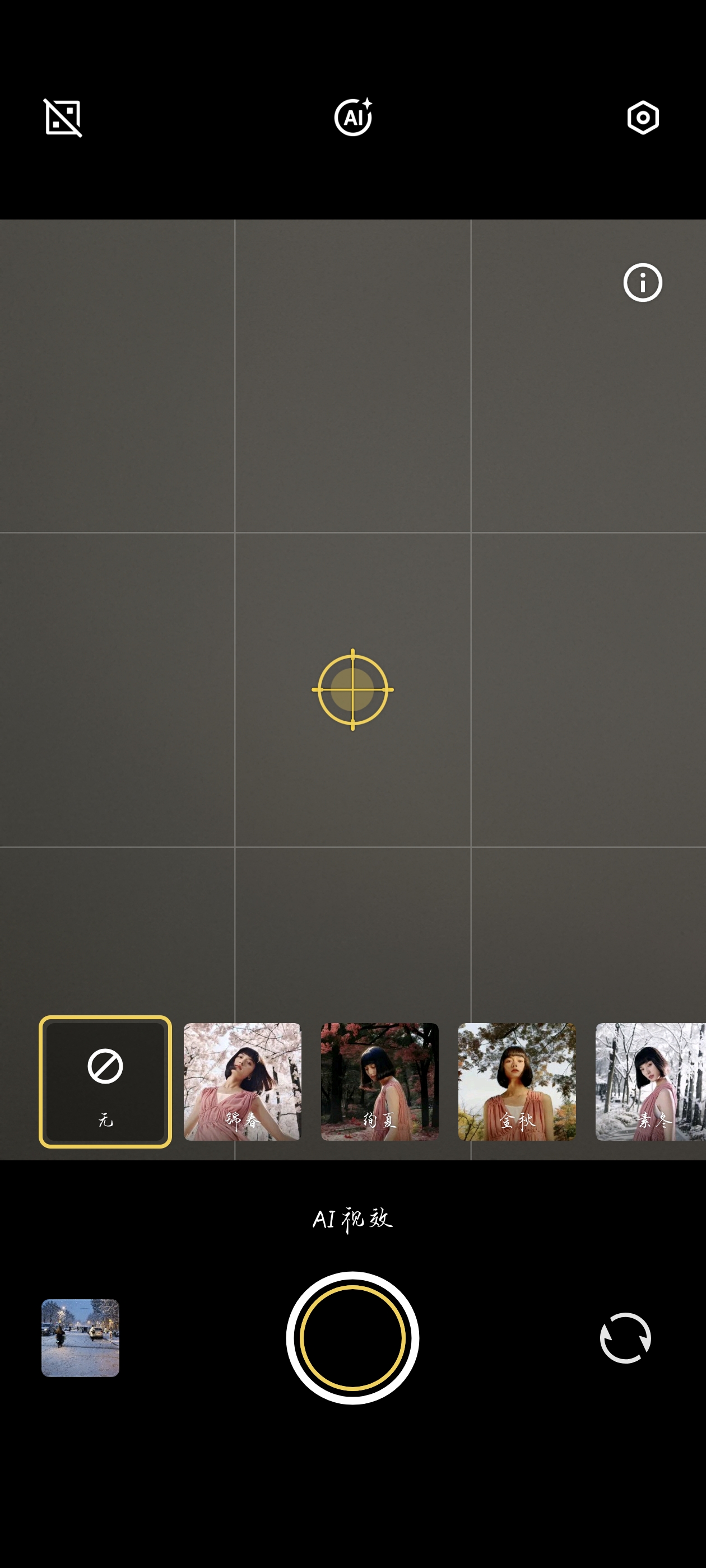Viewport: 706px width, 1568px height.
Task: Apply the 绚夏 summer effect
Action: 379,1082
